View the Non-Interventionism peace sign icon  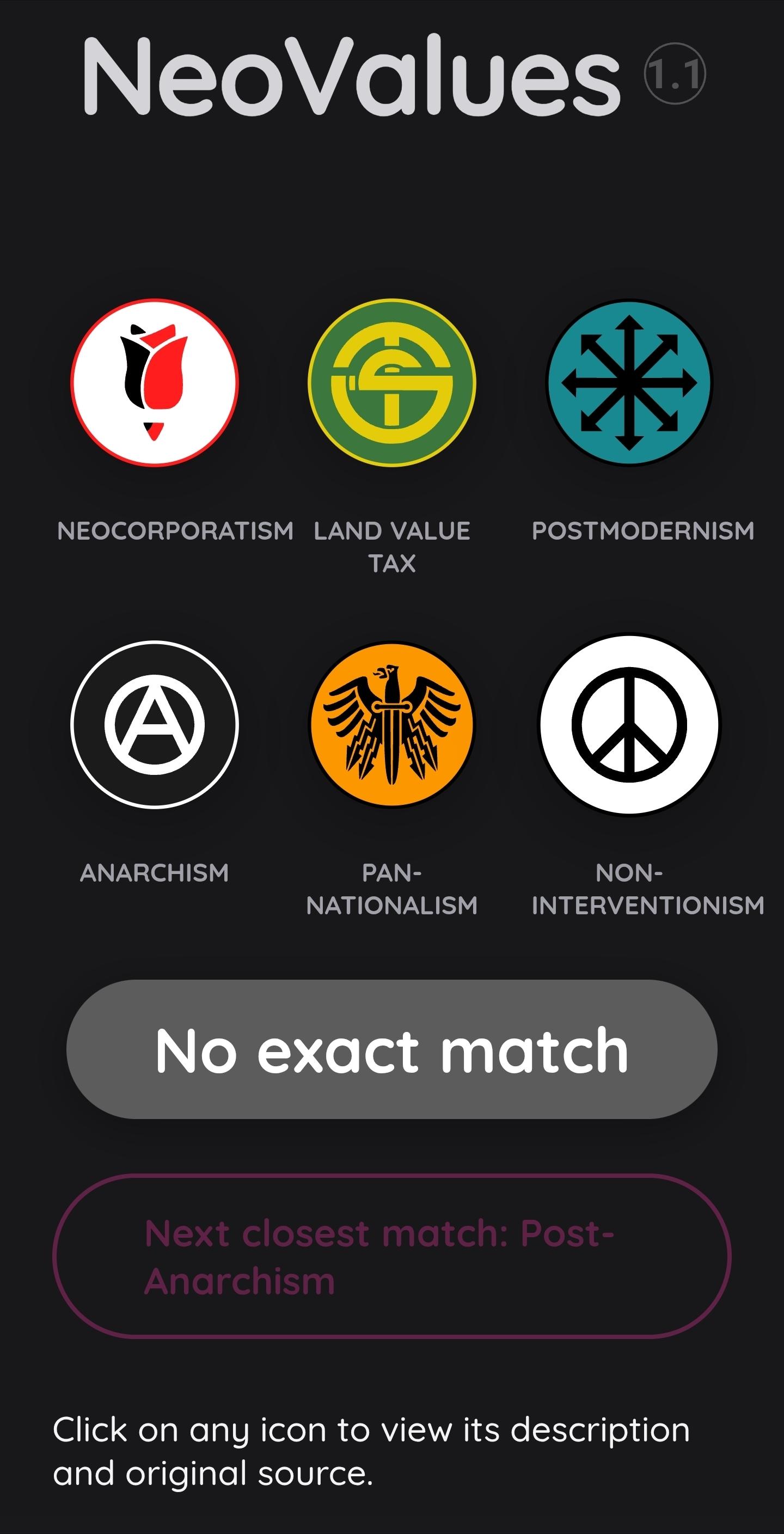point(629,724)
